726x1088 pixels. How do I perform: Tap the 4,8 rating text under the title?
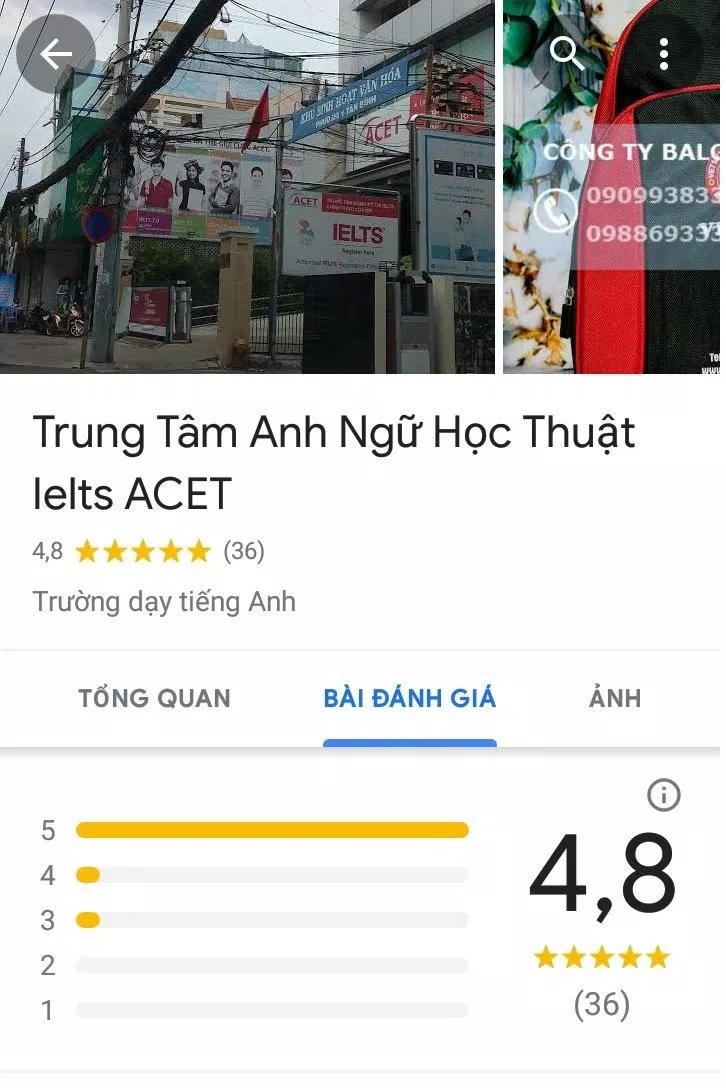tap(47, 550)
